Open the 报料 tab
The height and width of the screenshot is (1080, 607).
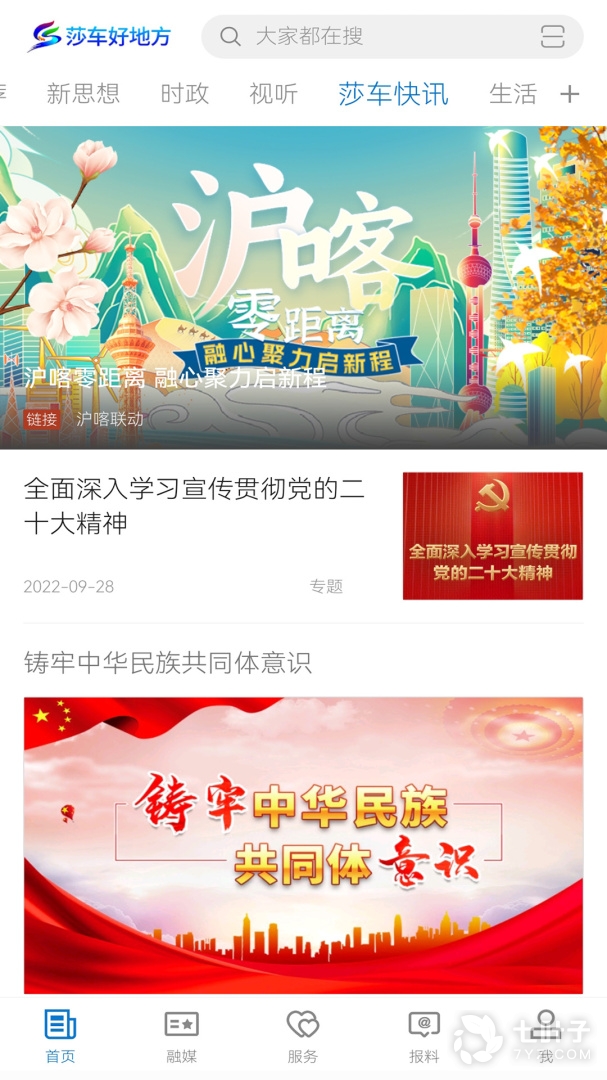(424, 1035)
